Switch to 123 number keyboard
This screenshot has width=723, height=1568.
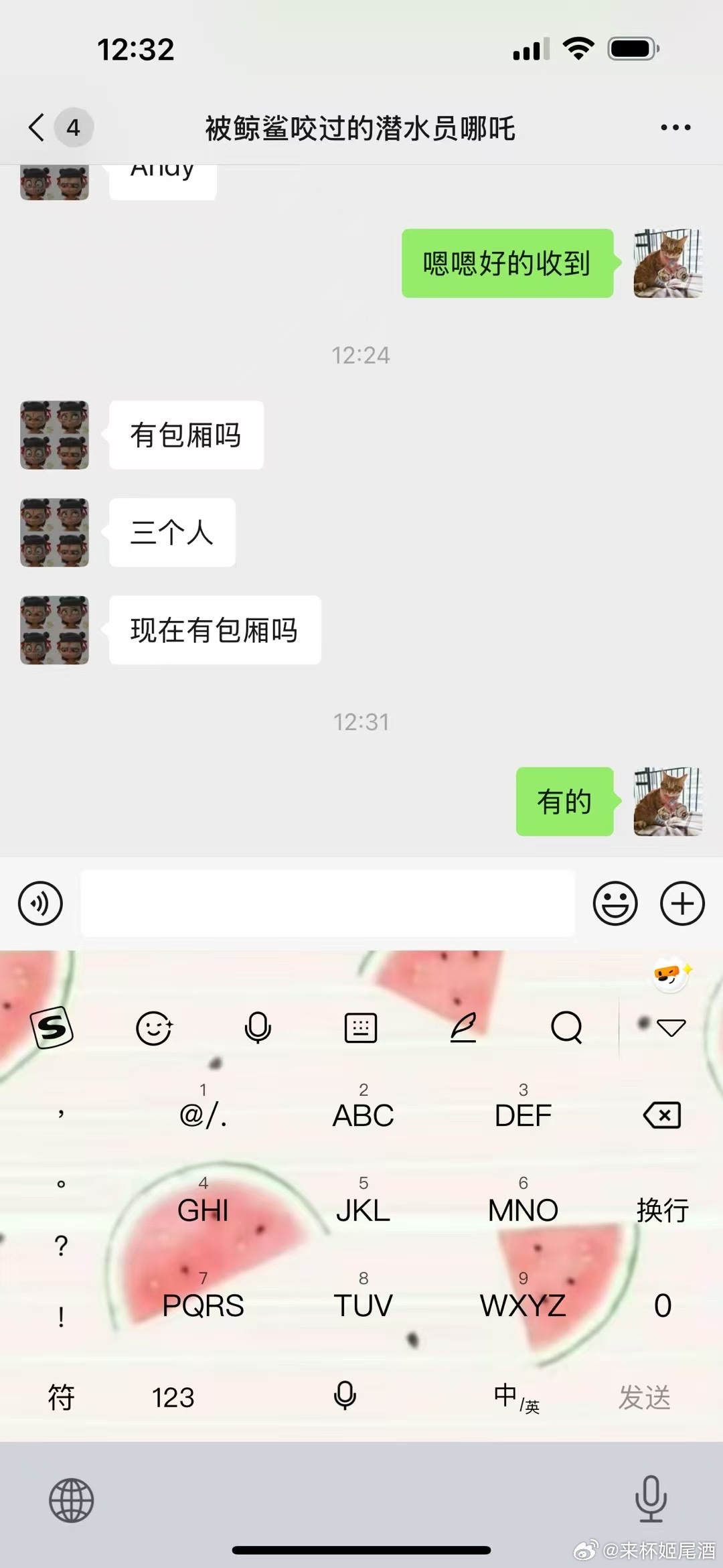(173, 1398)
